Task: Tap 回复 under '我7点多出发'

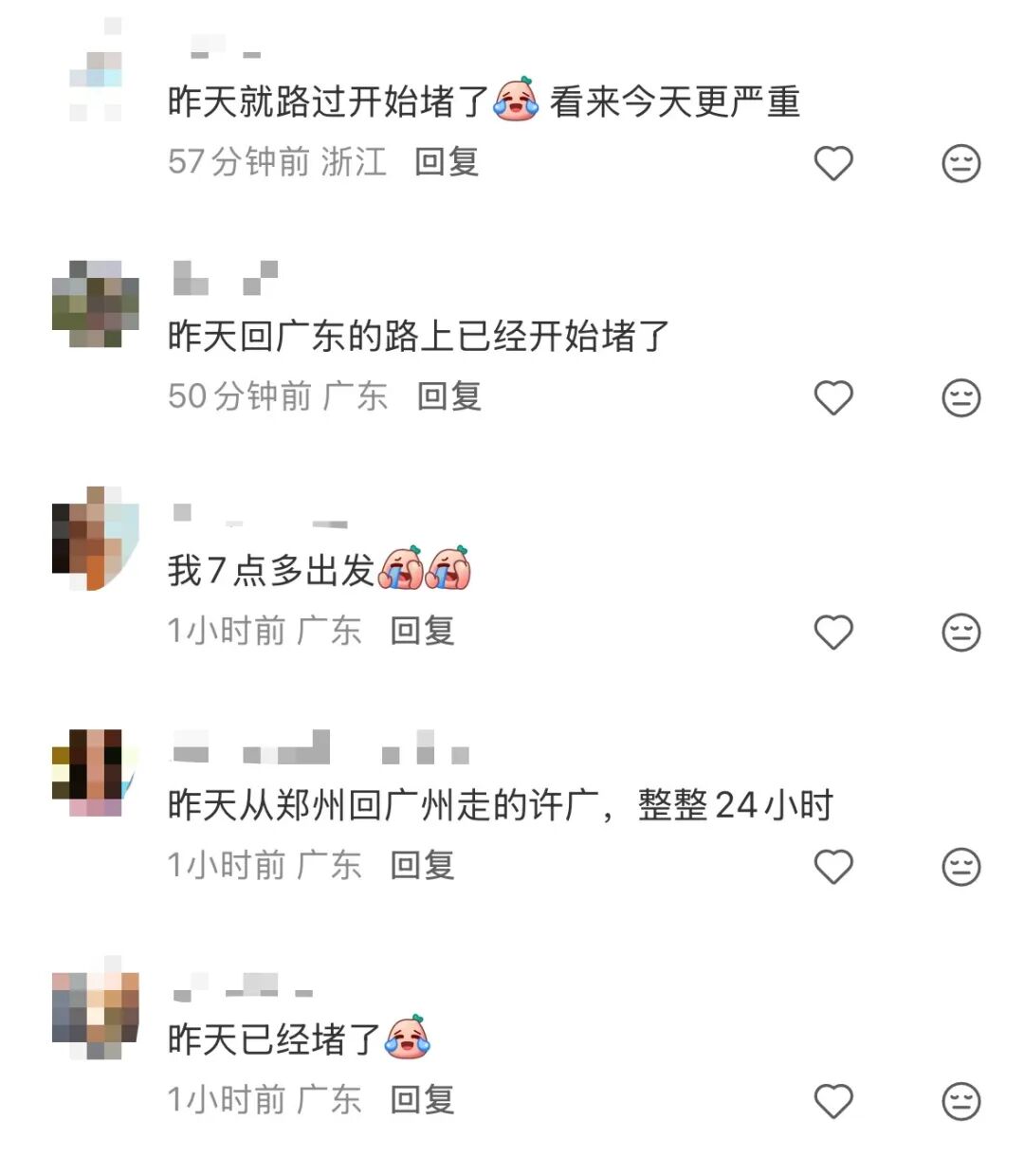Action: click(x=423, y=631)
